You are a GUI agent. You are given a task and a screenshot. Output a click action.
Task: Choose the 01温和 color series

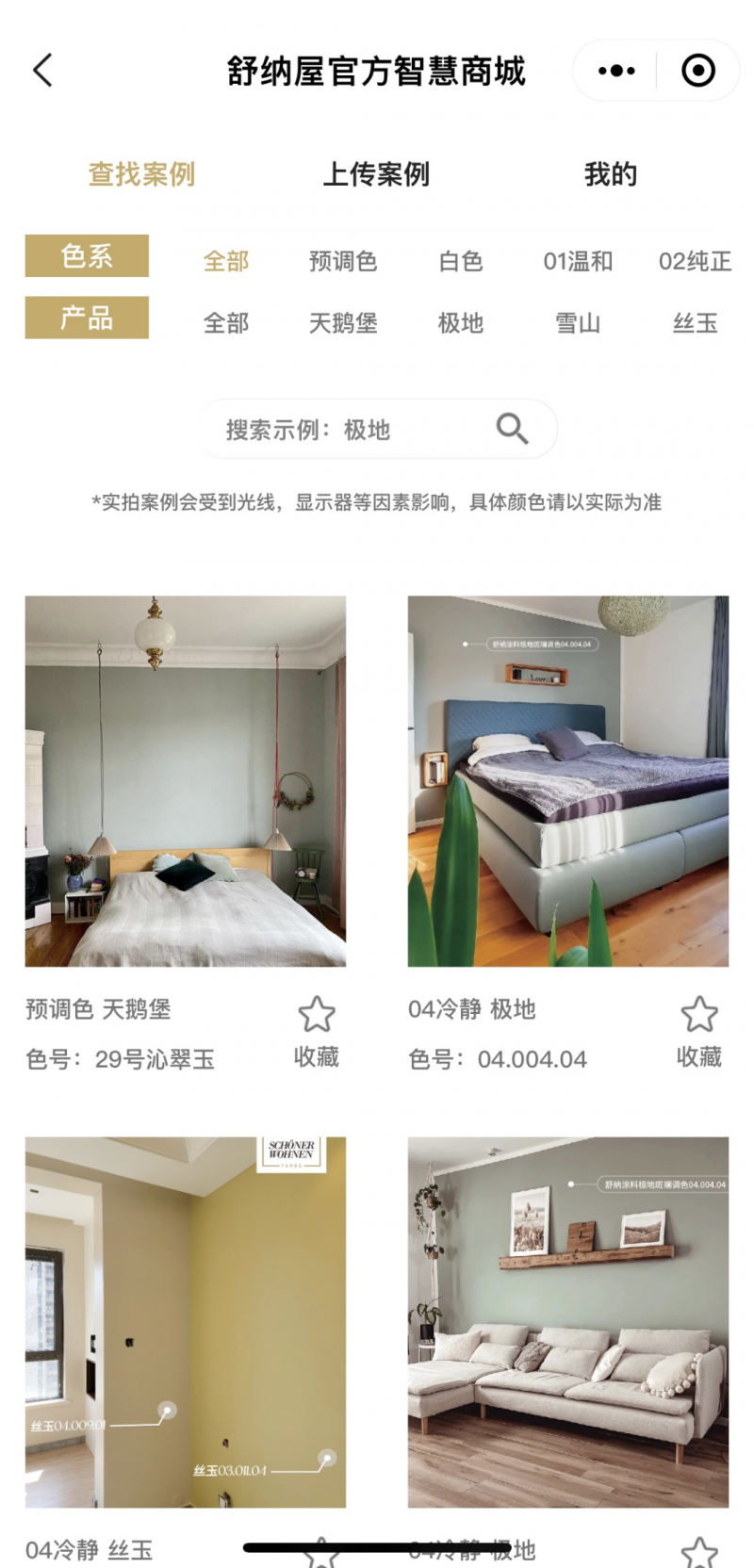(578, 261)
